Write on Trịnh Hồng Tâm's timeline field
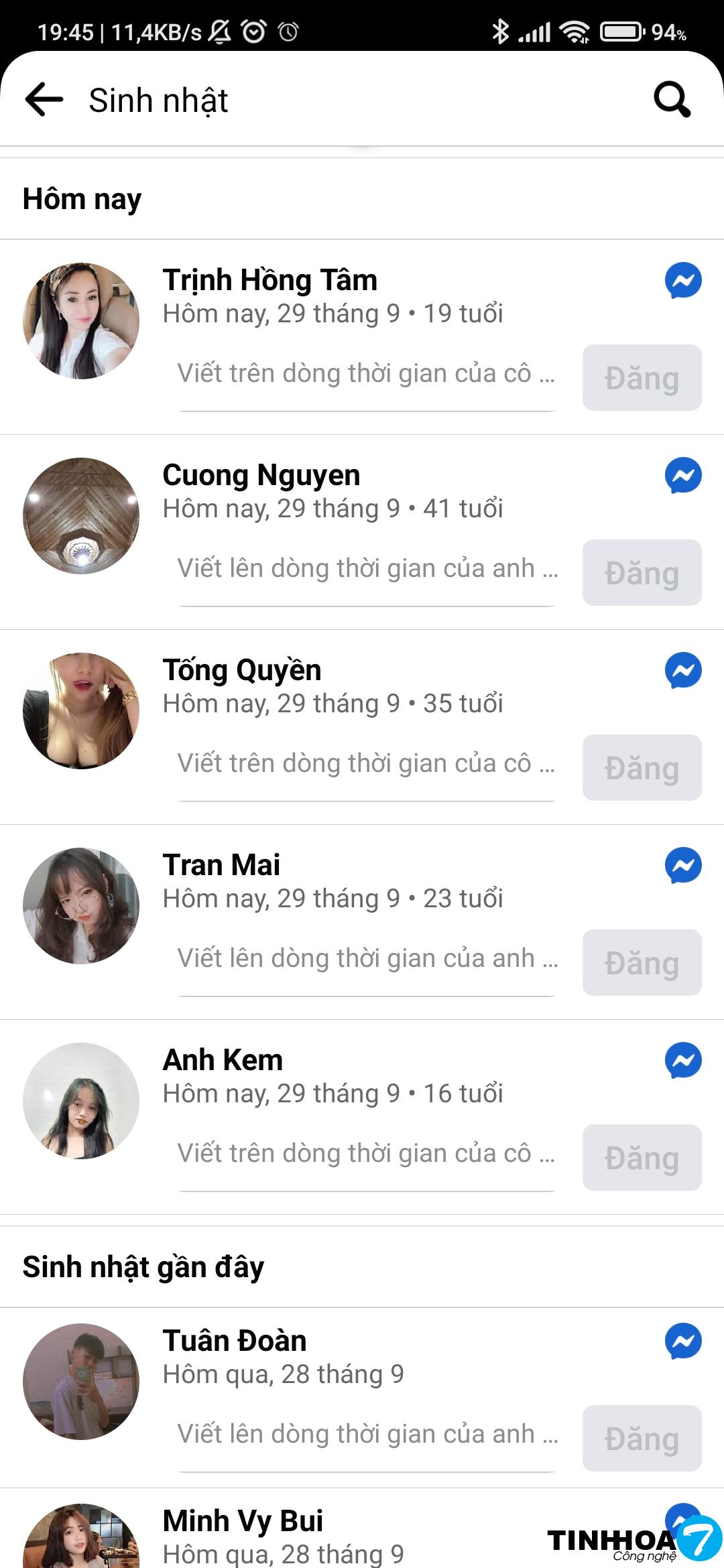 tap(366, 374)
